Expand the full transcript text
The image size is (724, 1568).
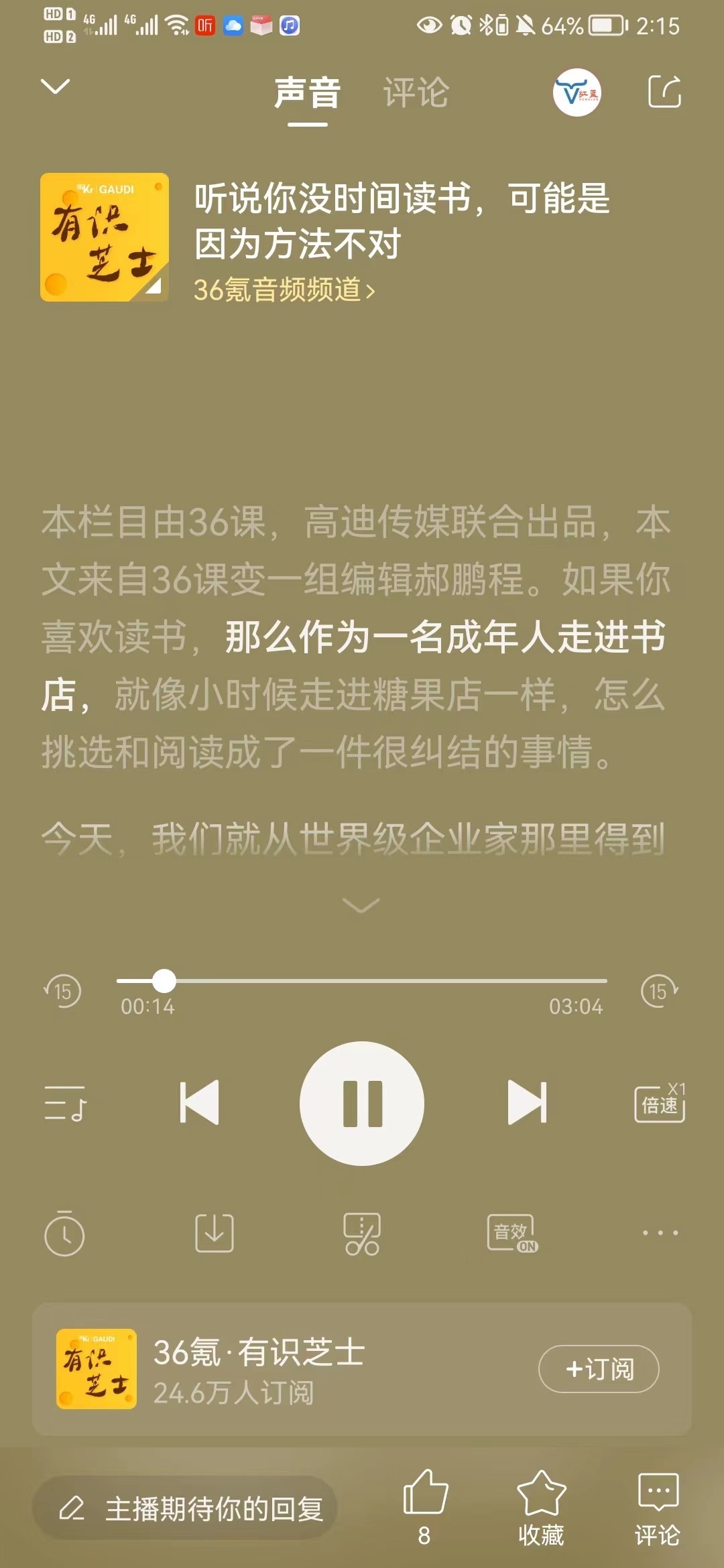[x=361, y=905]
